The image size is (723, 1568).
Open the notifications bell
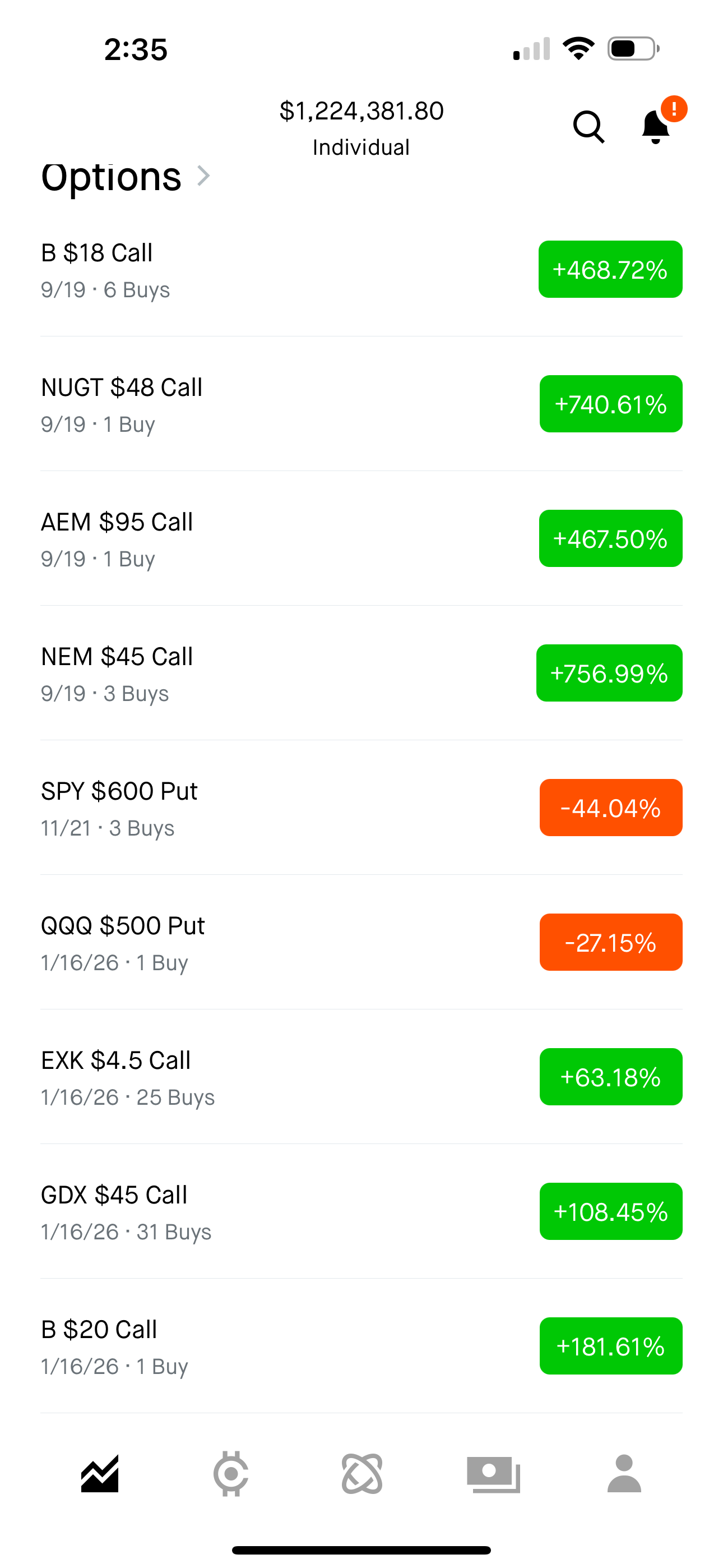656,126
